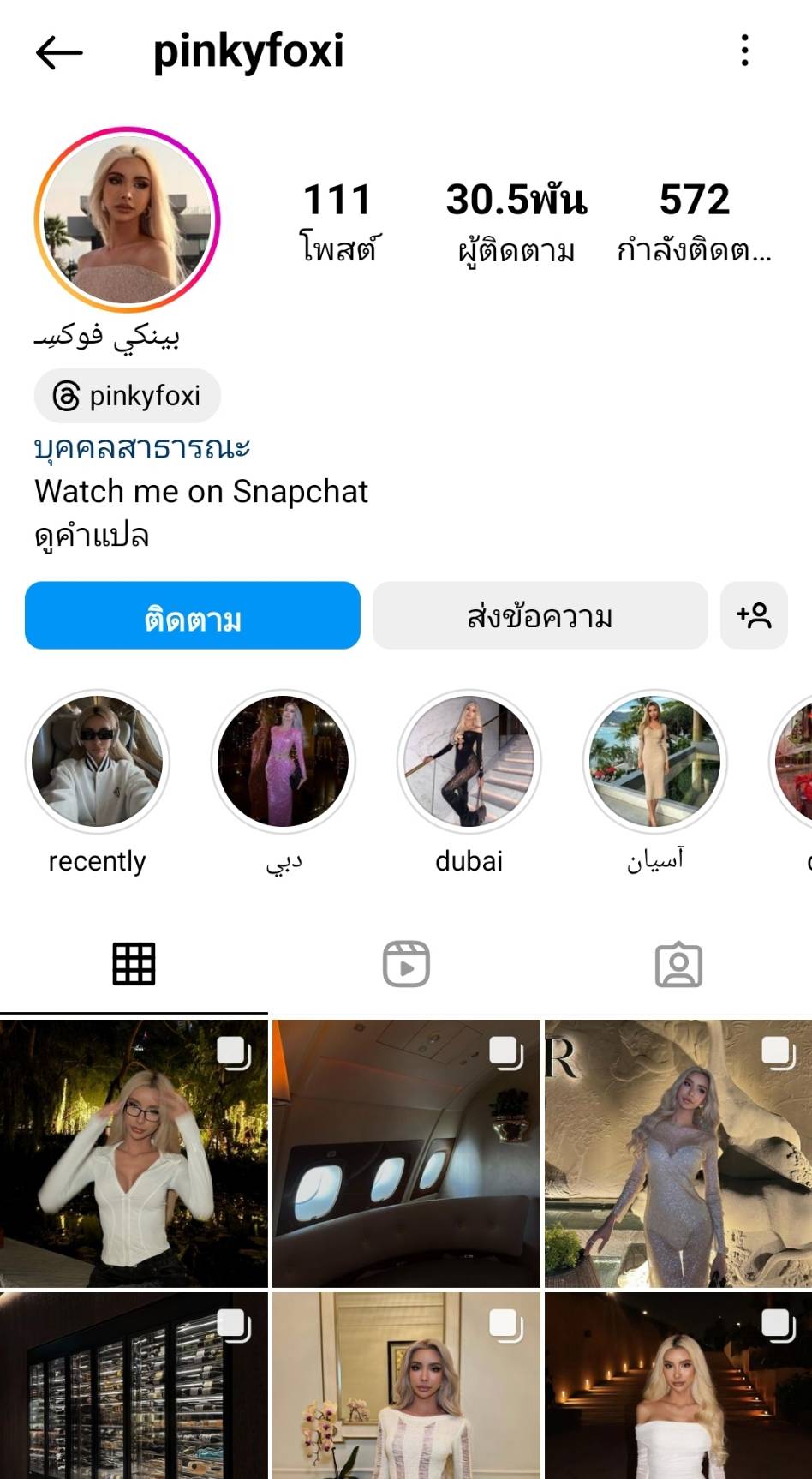Open the 'dubai' story highlight
The height and width of the screenshot is (1479, 812).
pos(469,762)
